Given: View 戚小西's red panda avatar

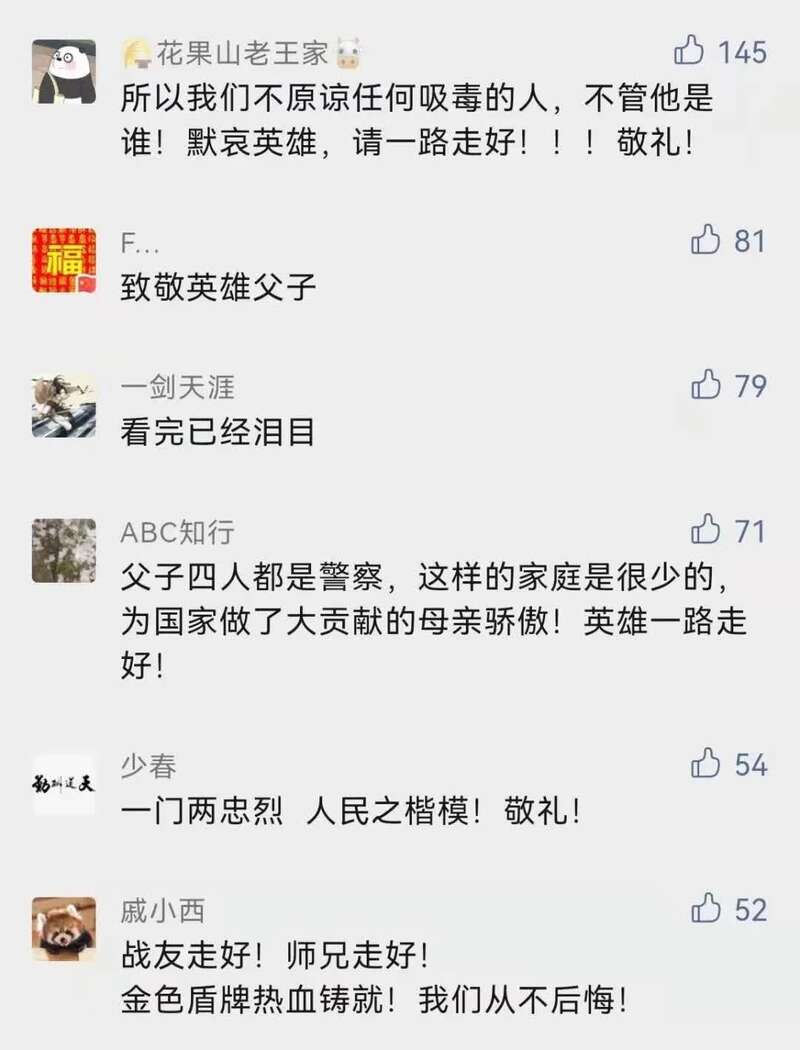Looking at the screenshot, I should click(x=64, y=930).
